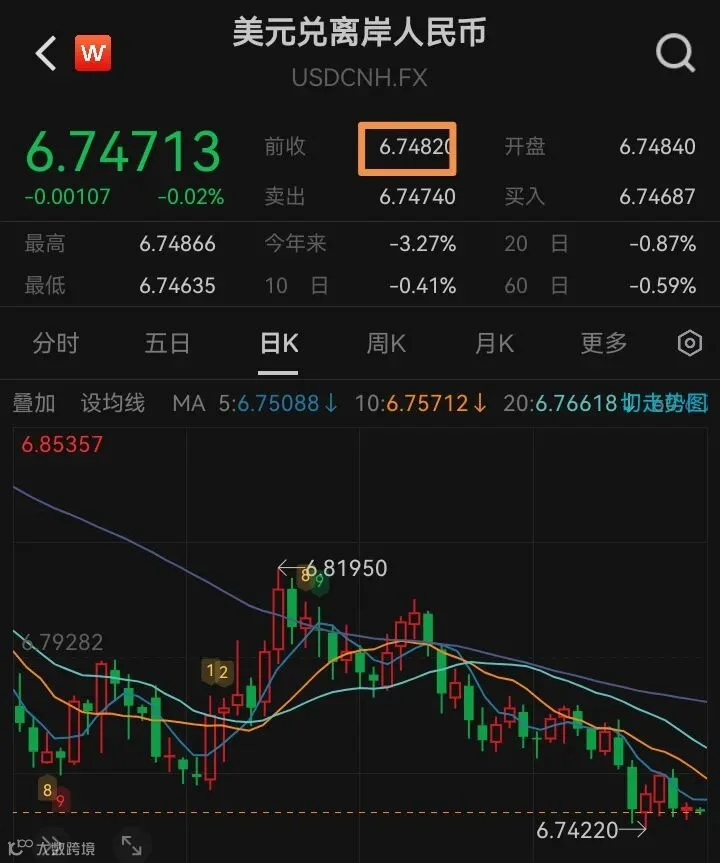Select the 日K chart tab
Screen dimensions: 720x863
(x=279, y=343)
